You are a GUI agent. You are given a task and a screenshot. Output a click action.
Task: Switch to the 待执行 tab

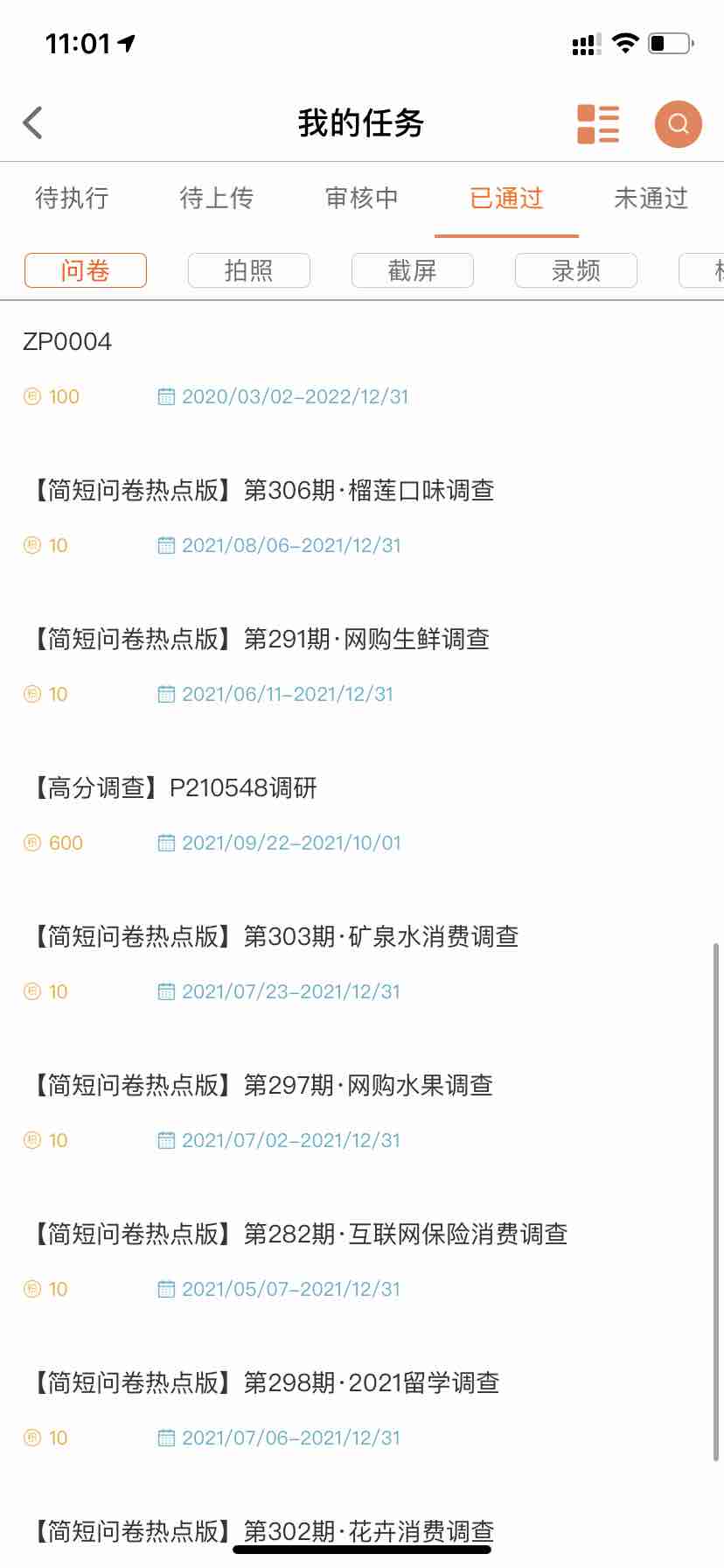pos(72,199)
